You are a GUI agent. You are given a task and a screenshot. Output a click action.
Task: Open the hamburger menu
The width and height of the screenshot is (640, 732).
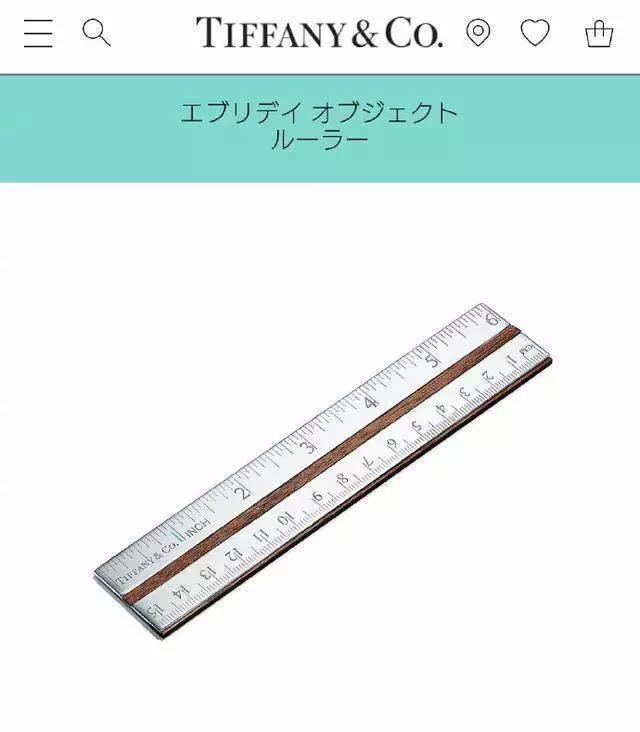38,34
